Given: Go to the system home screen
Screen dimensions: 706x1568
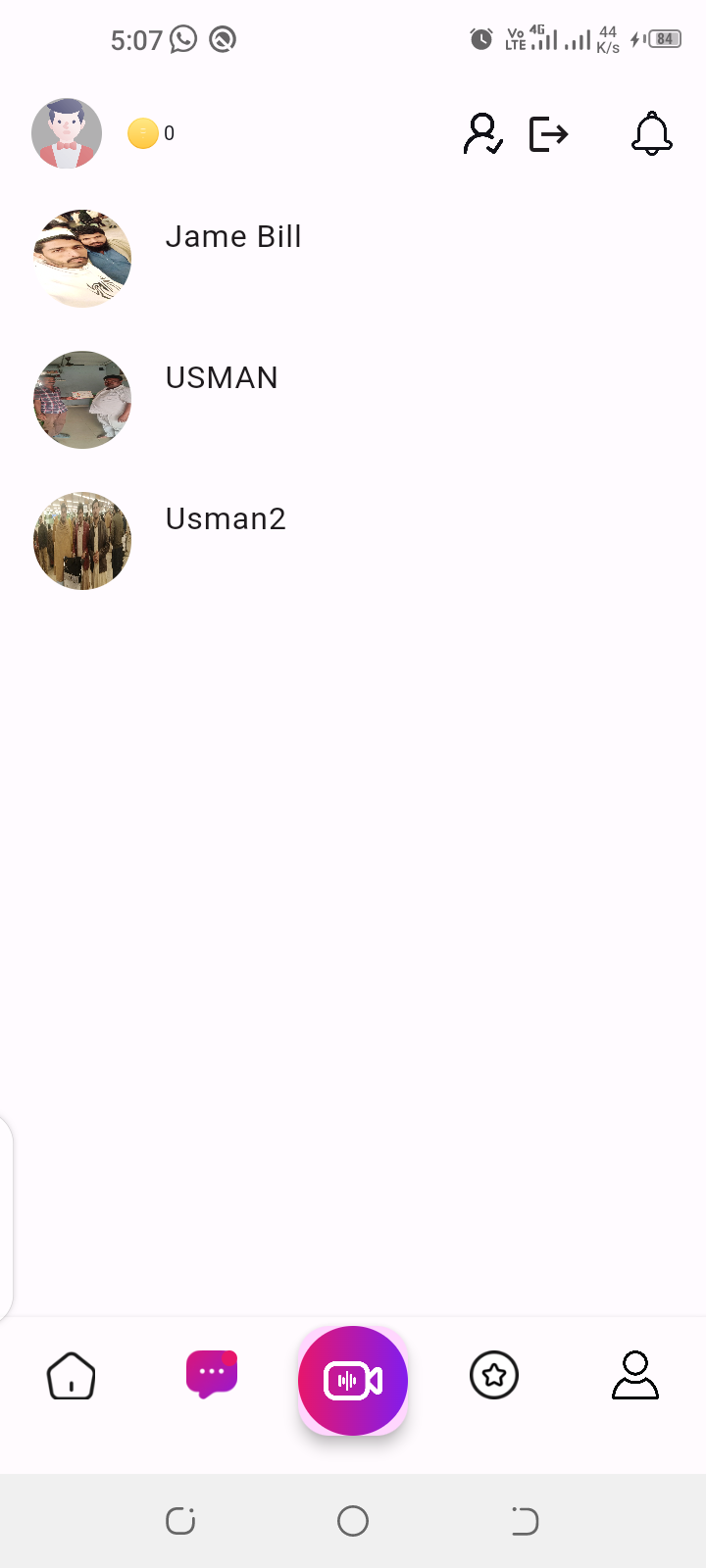Looking at the screenshot, I should click(353, 1521).
